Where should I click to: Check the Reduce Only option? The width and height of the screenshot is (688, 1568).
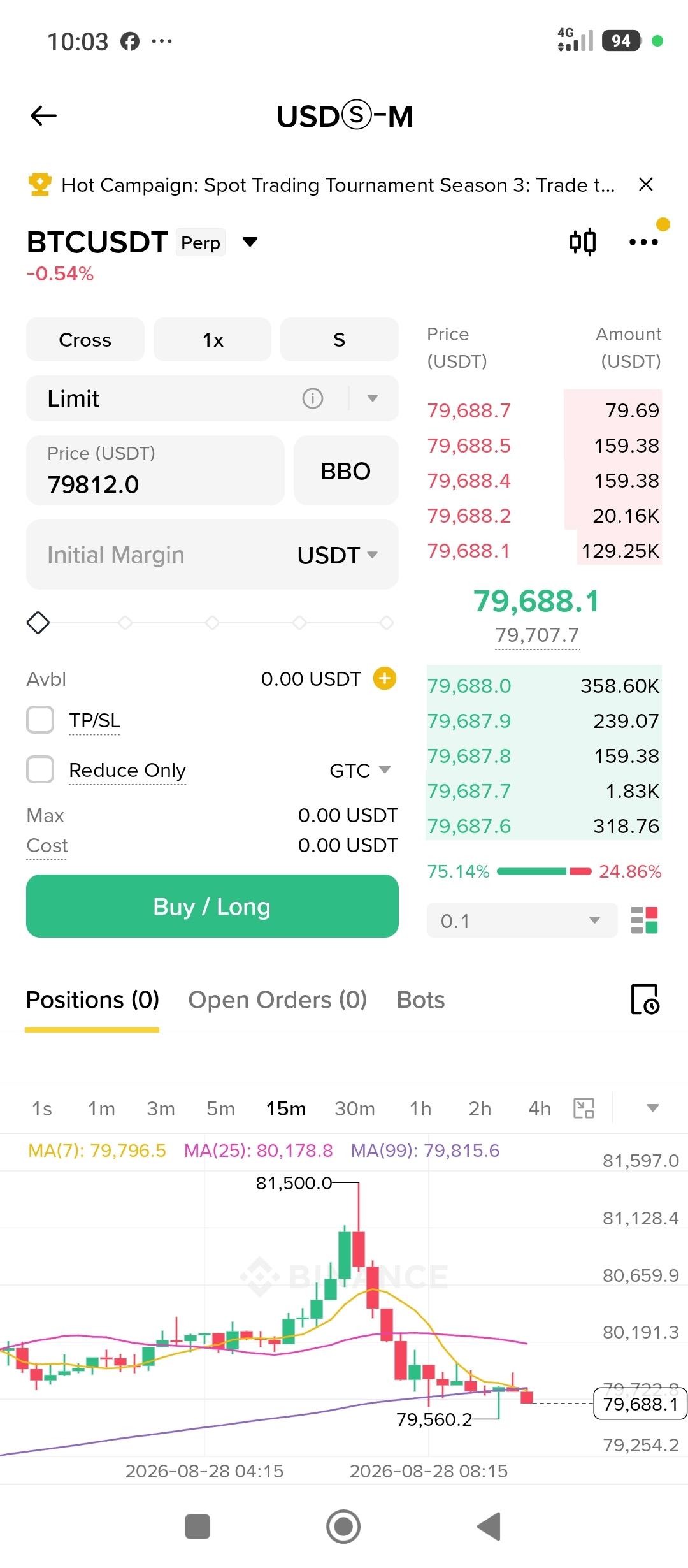(x=40, y=769)
